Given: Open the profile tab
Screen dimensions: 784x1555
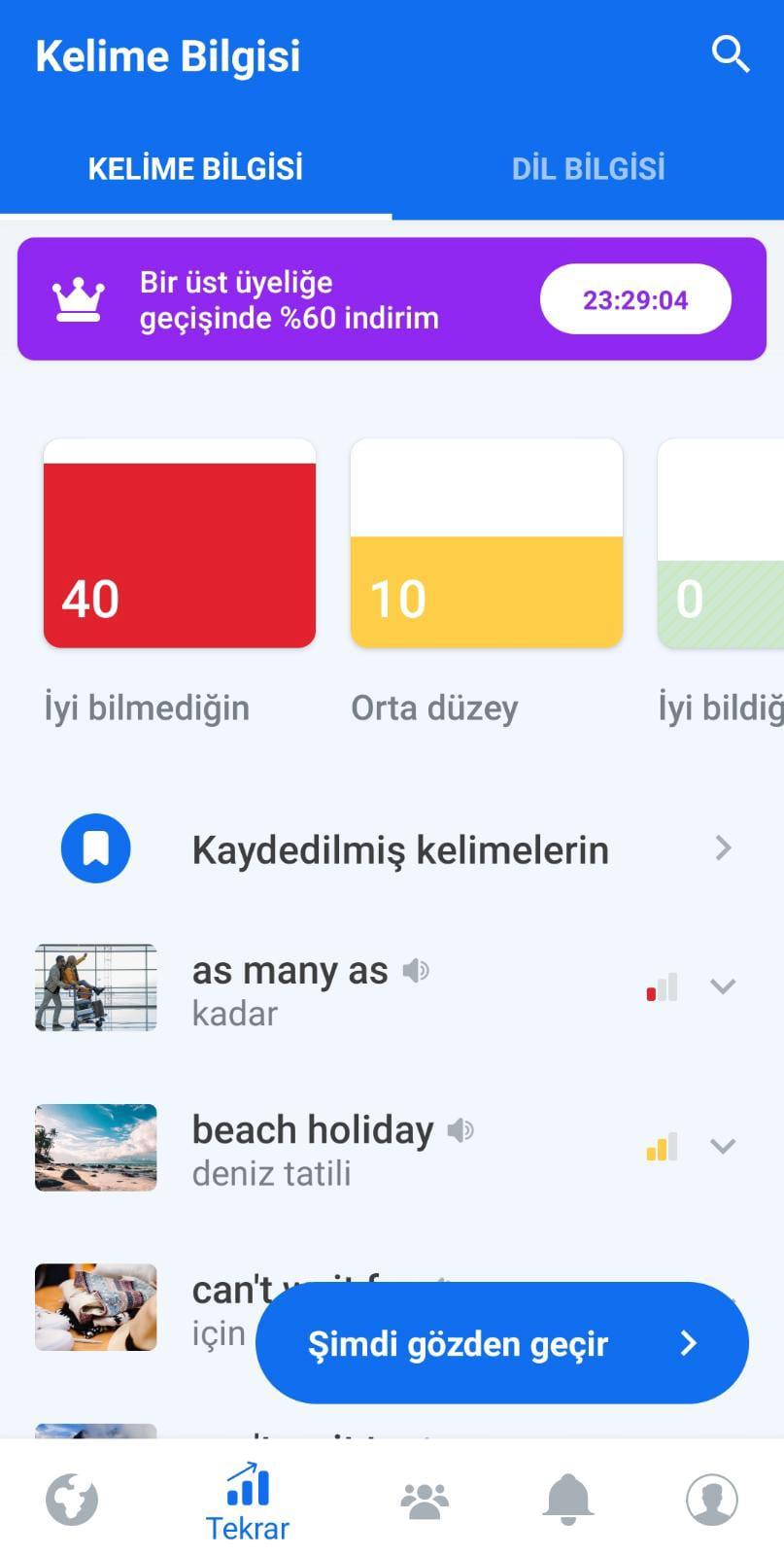Looking at the screenshot, I should point(712,1500).
